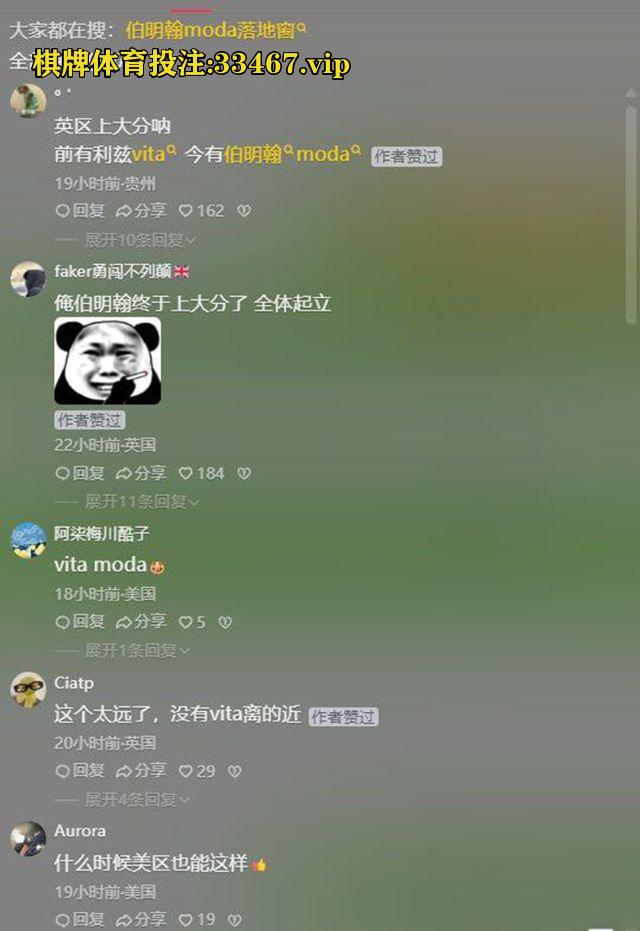The width and height of the screenshot is (640, 931).
Task: Open faker勇闯不列颠's profile avatar
Action: pyautogui.click(x=28, y=279)
